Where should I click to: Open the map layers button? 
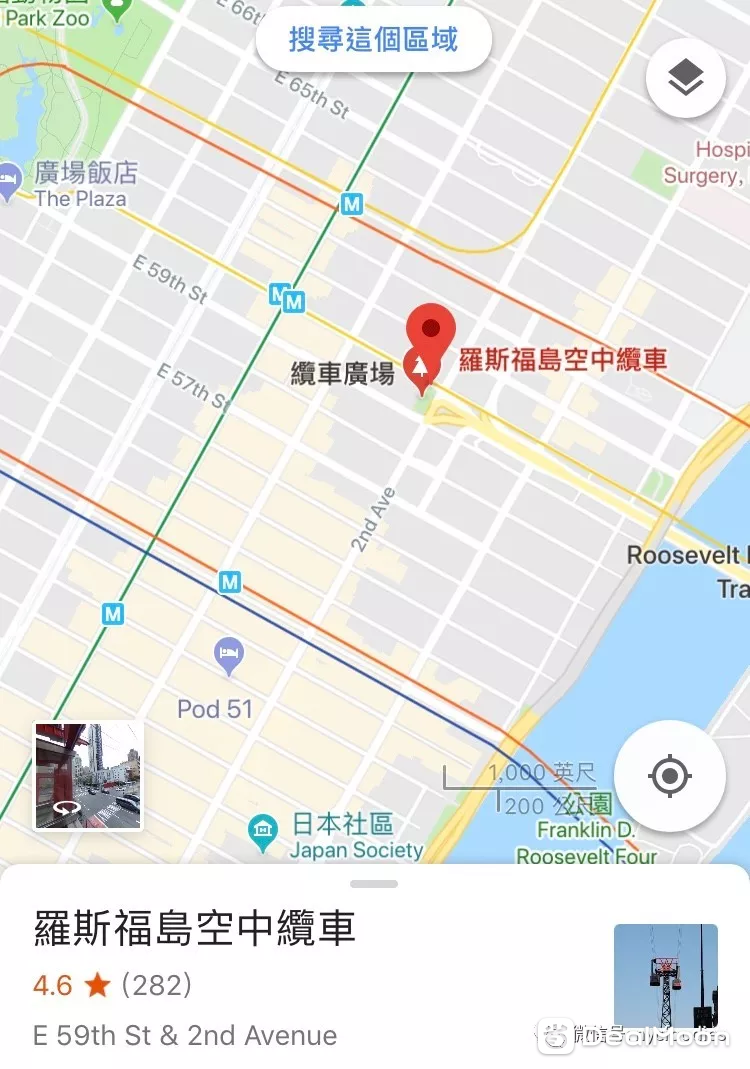[685, 79]
